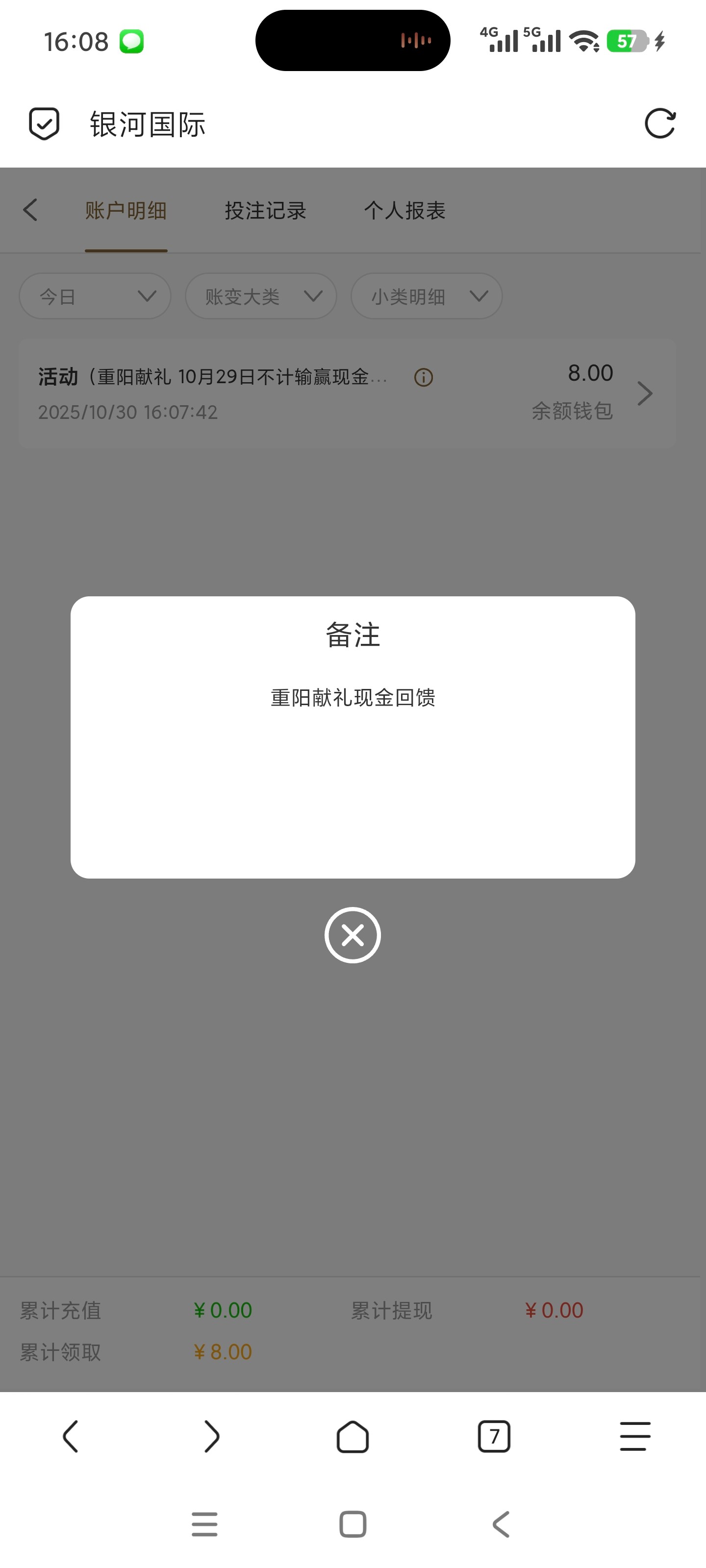Open the 活动 8.00 transaction details
706x1568 pixels.
645,393
